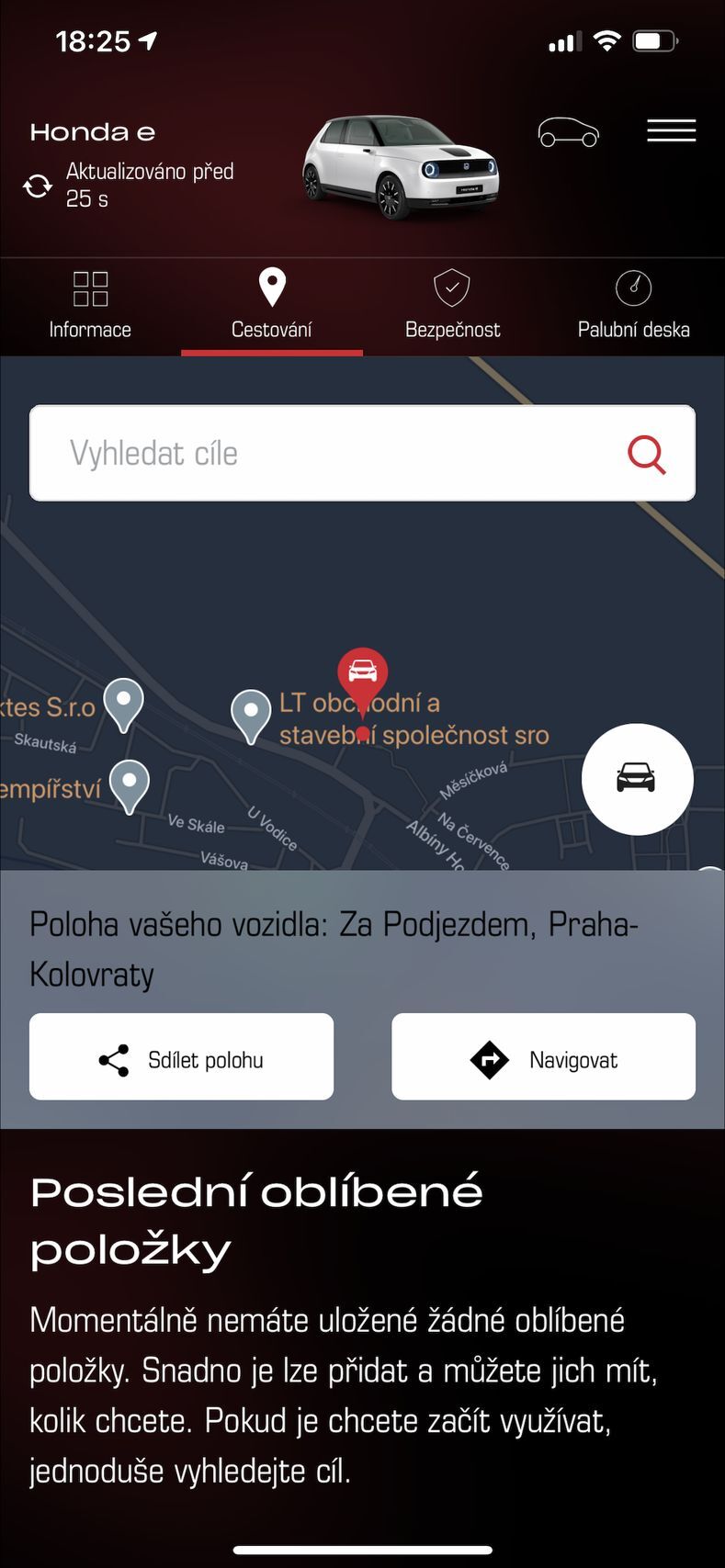This screenshot has width=725, height=1568.
Task: Start navigation with Navigovat button
Action: tap(543, 1057)
